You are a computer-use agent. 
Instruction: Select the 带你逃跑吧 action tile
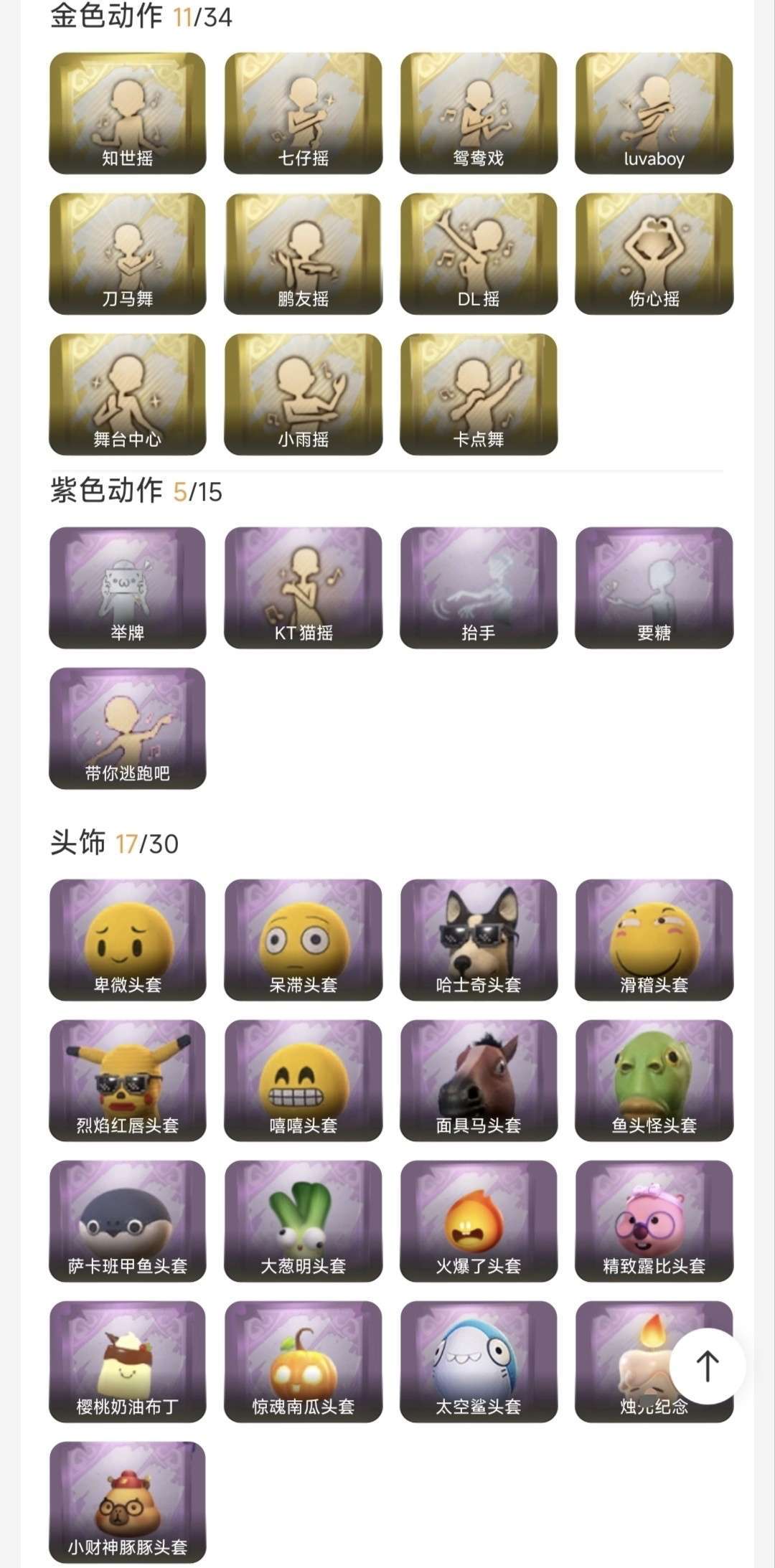pos(128,729)
